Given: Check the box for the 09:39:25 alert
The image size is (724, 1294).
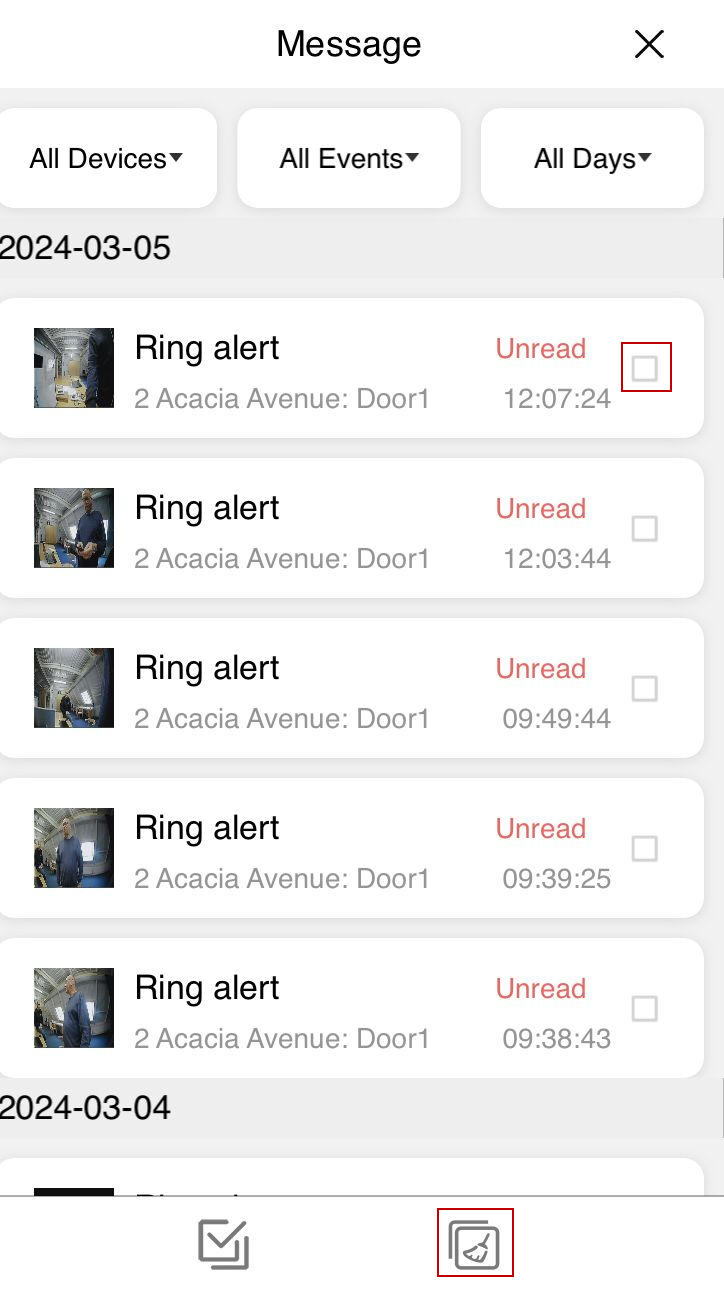Looking at the screenshot, I should [645, 848].
